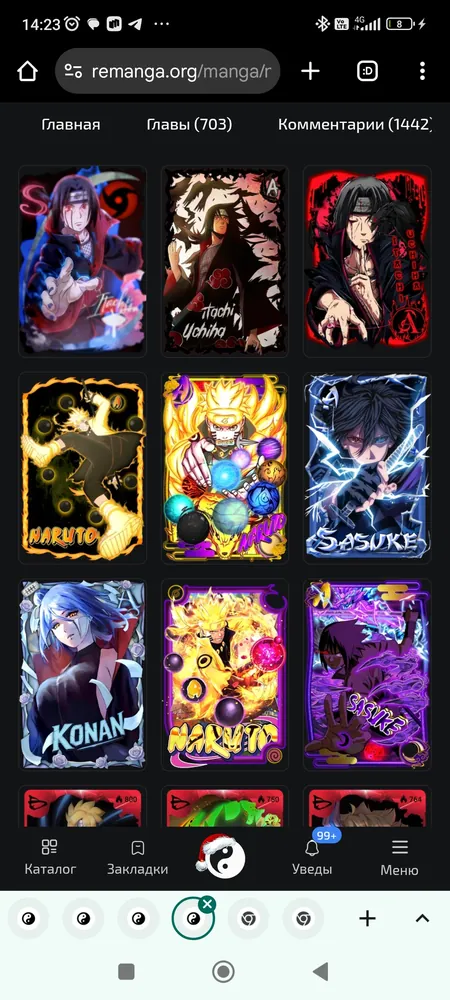Open a new browser tab with plus
Image resolution: width=450 pixels, height=1000 pixels.
point(310,71)
